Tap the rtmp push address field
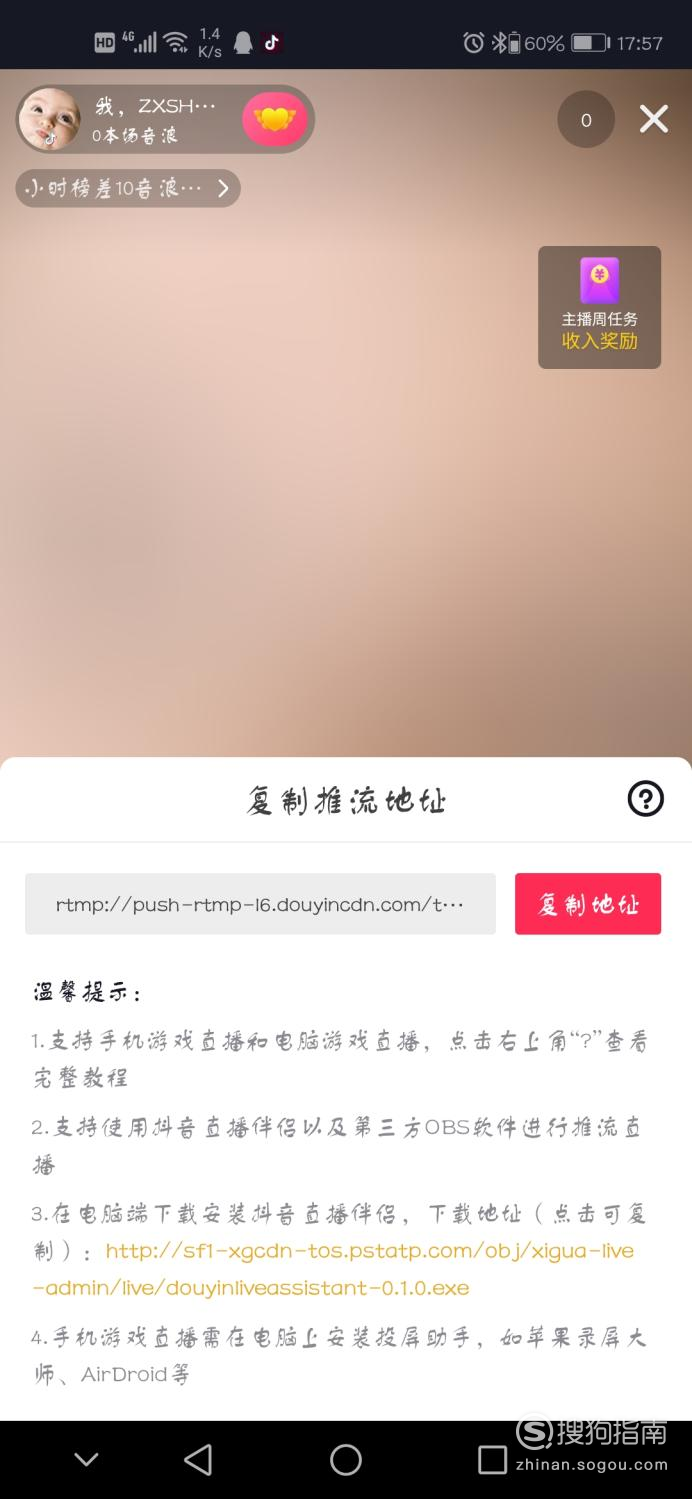The width and height of the screenshot is (692, 1499). coord(260,904)
